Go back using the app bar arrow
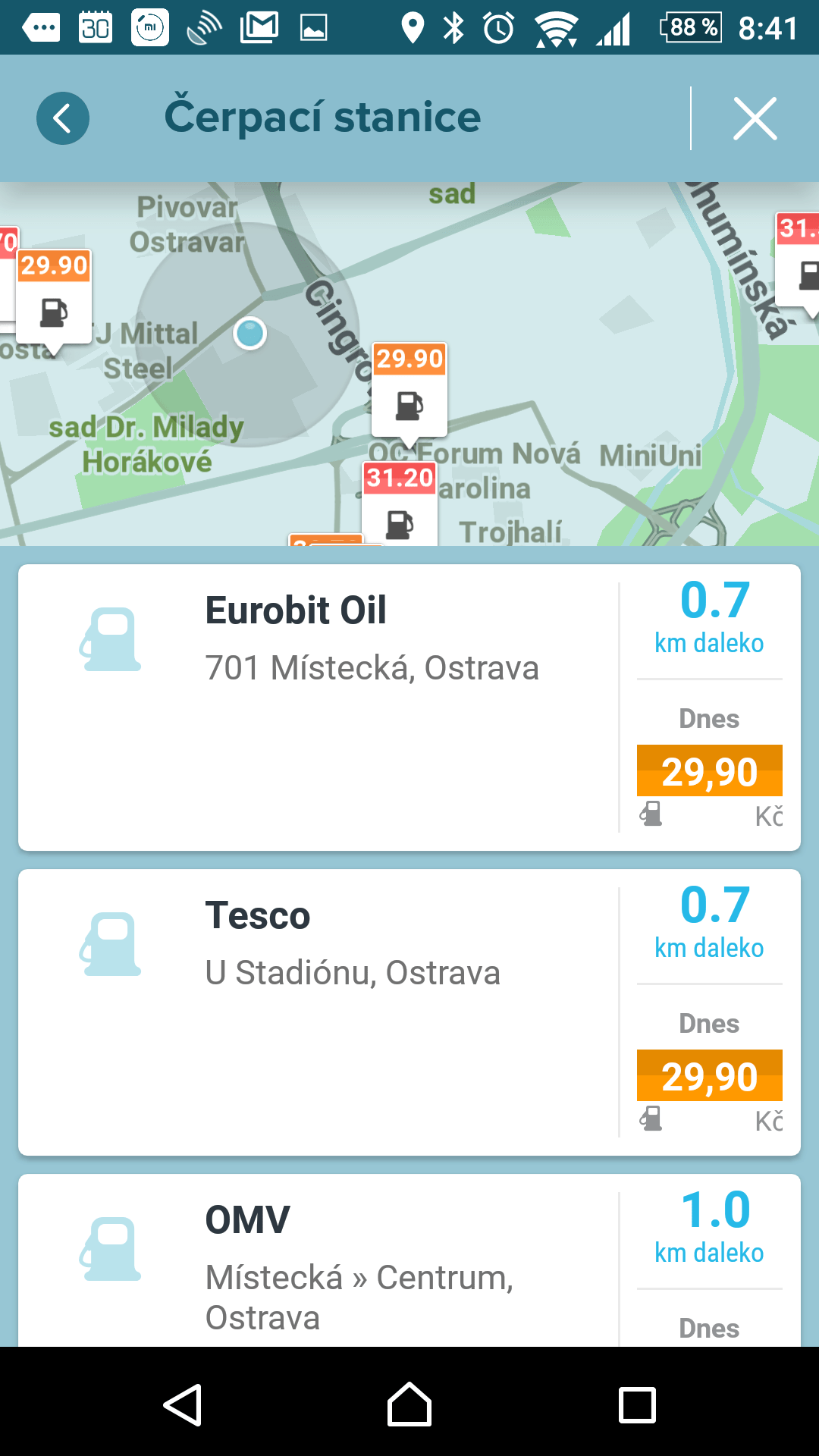 click(x=63, y=118)
